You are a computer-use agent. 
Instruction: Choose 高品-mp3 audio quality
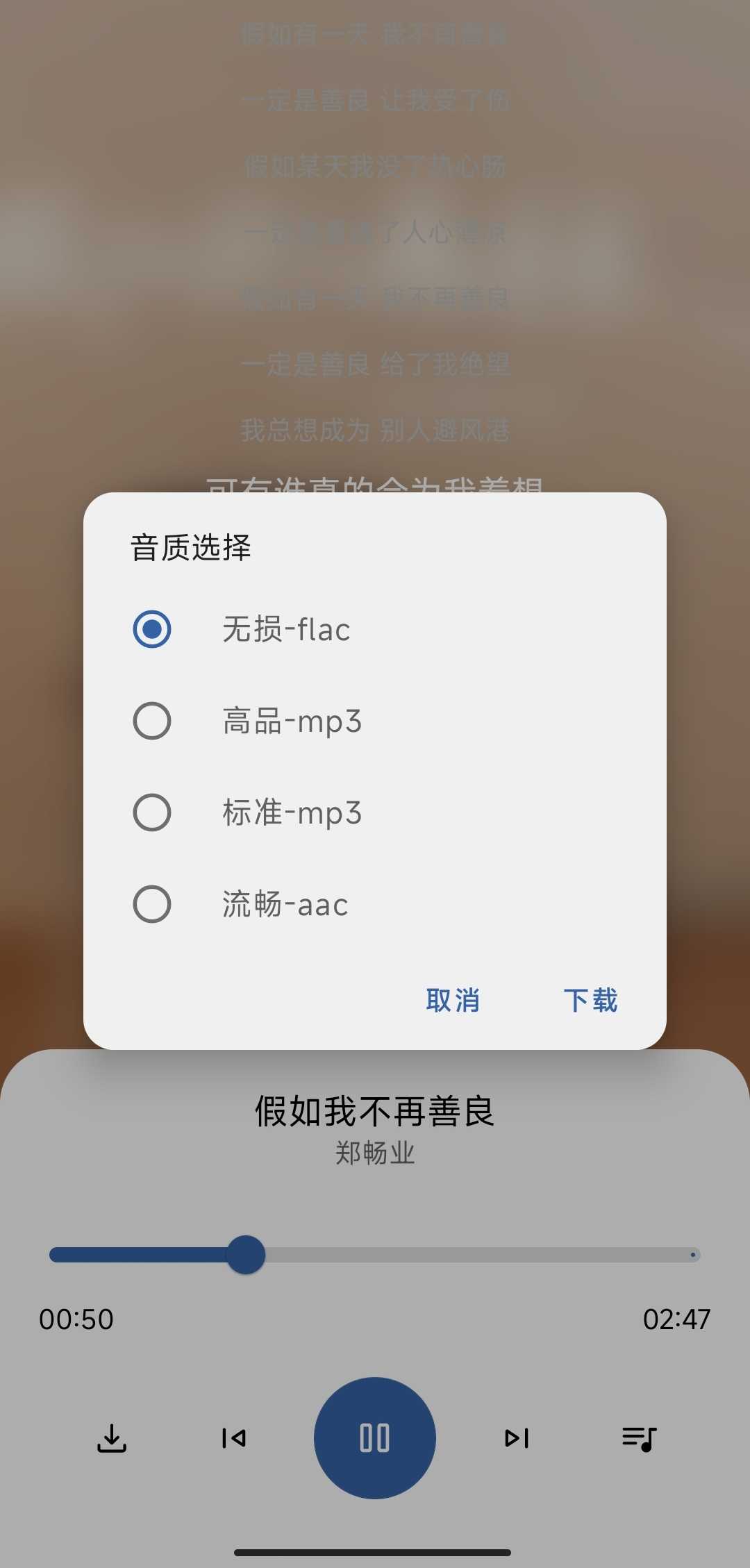[152, 721]
